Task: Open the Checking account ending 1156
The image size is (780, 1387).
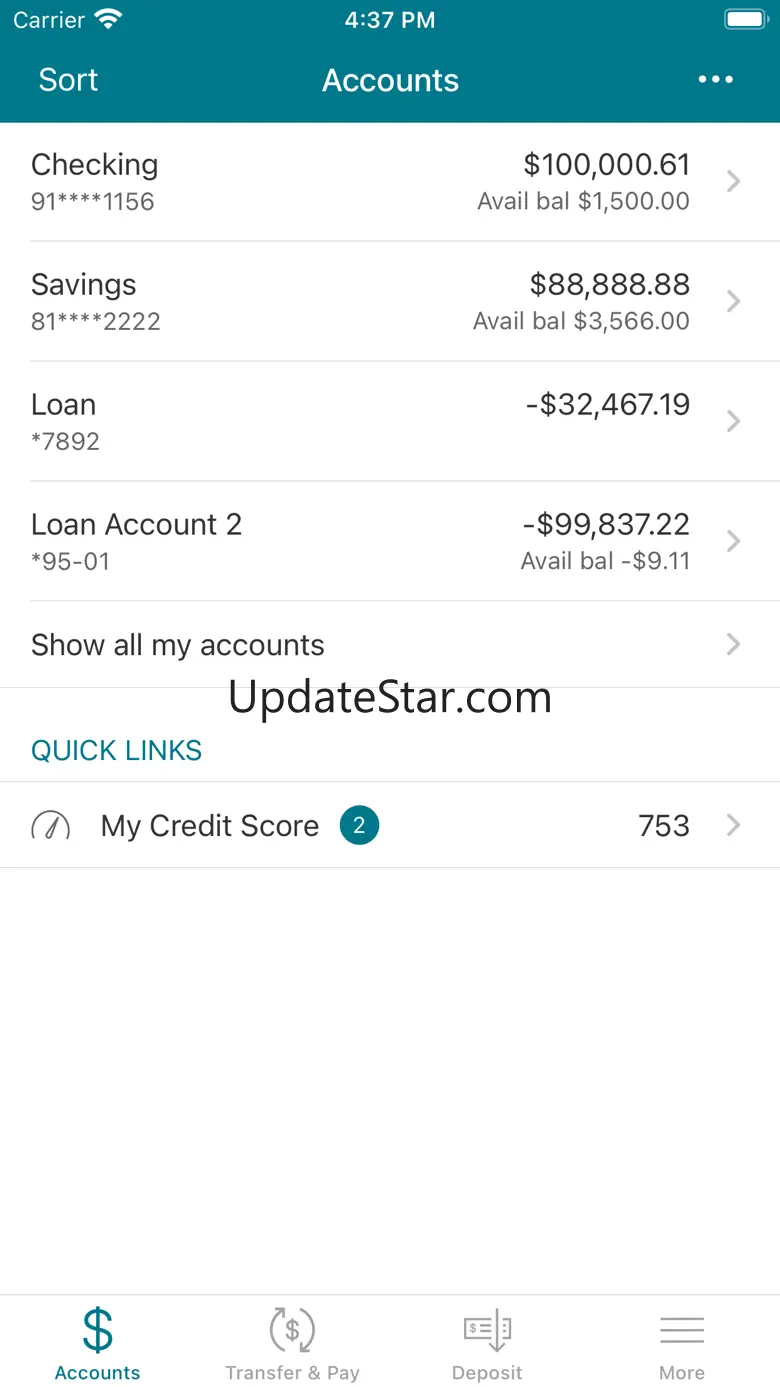Action: (x=390, y=182)
